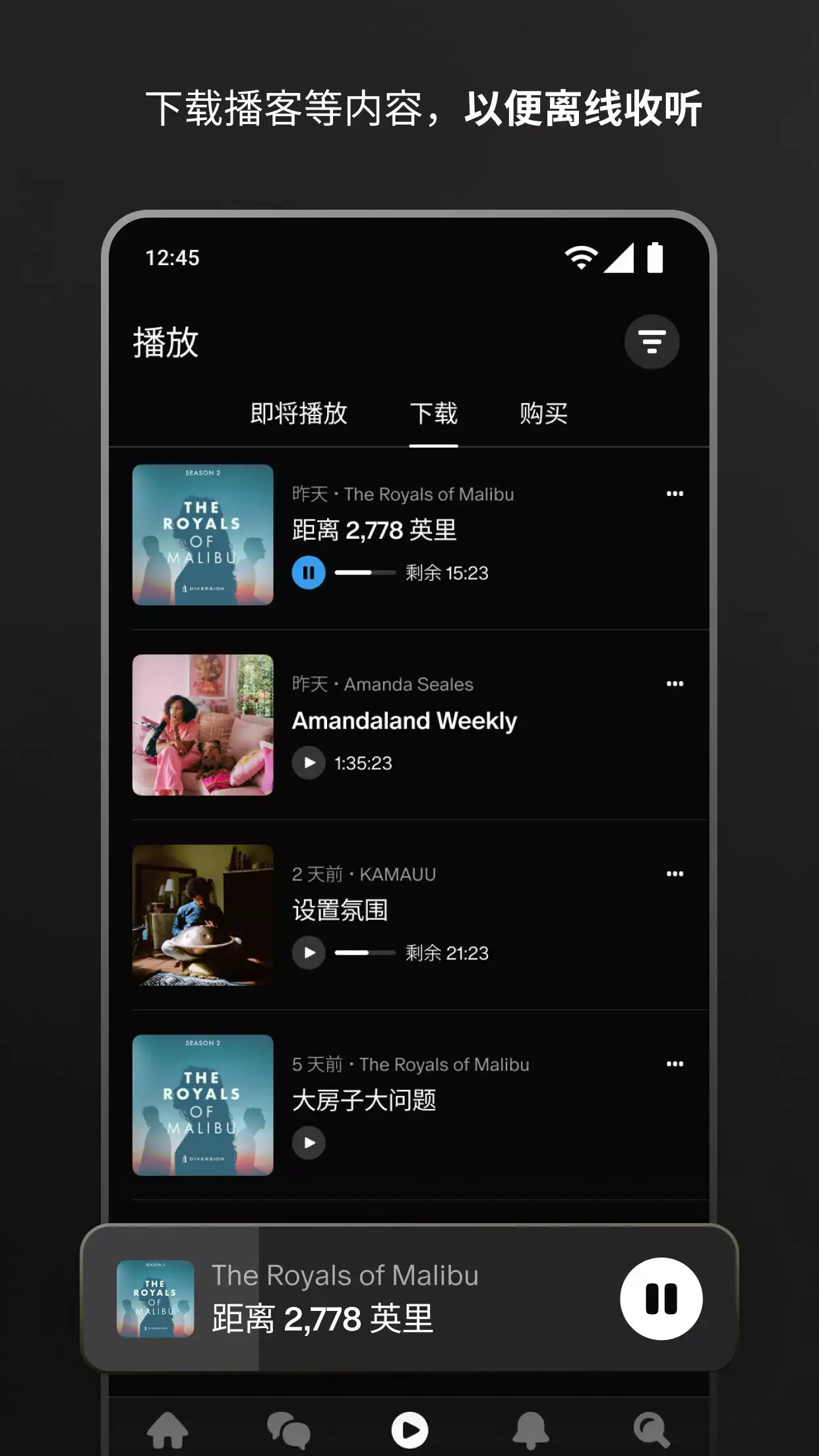Screen dimensions: 819x1456
Task: Pause playback of 距离 2,778 英里
Action: point(308,573)
